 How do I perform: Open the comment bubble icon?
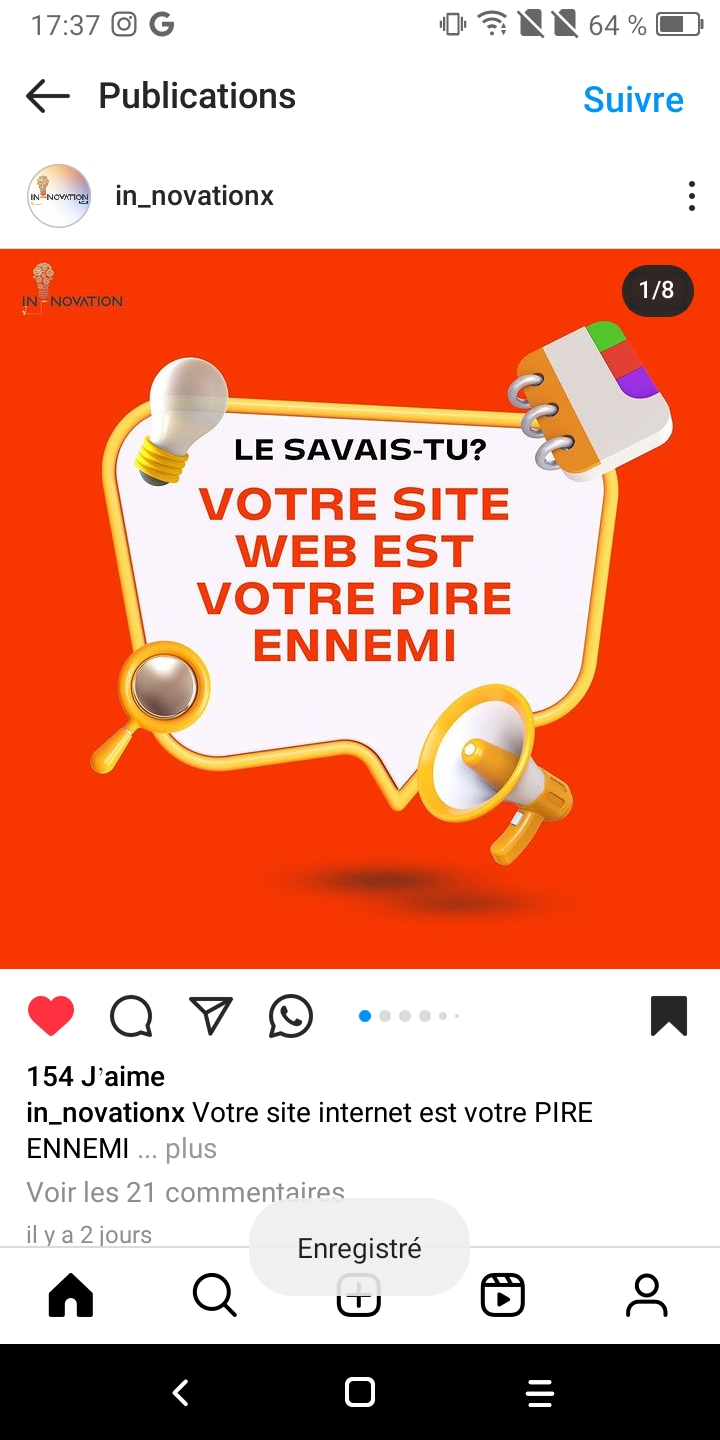pos(131,1016)
